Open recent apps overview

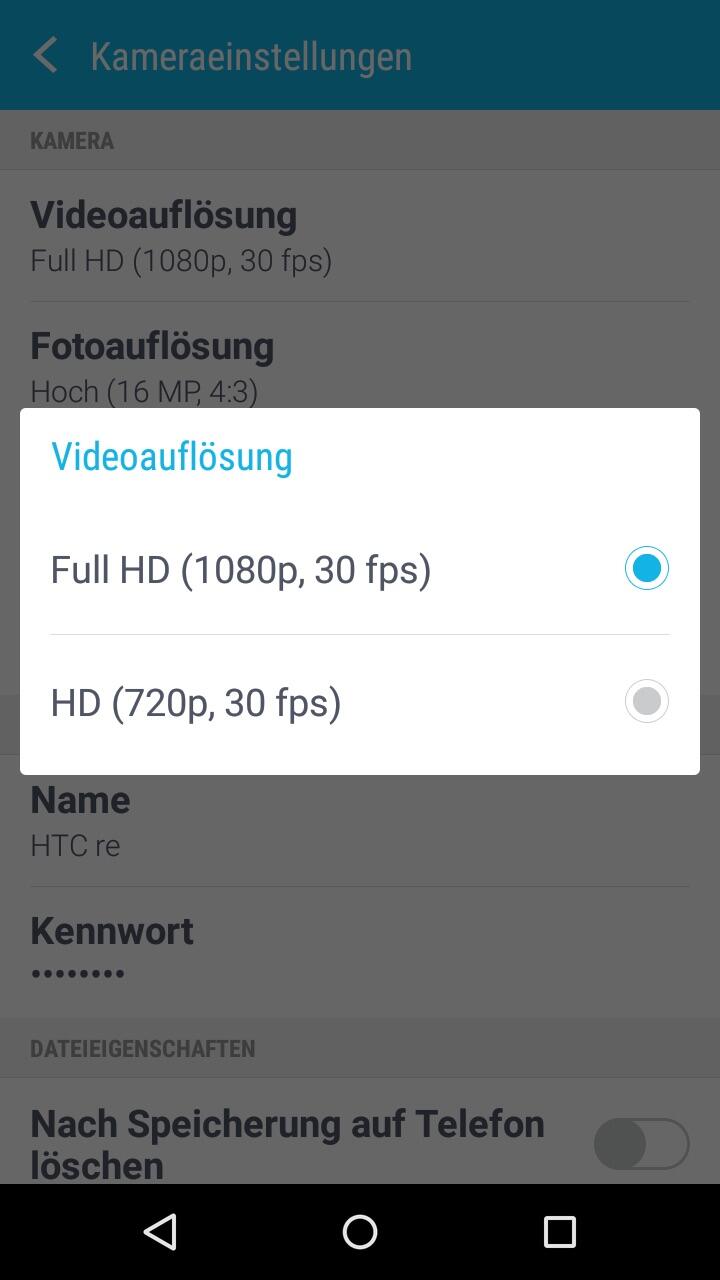tap(560, 1232)
